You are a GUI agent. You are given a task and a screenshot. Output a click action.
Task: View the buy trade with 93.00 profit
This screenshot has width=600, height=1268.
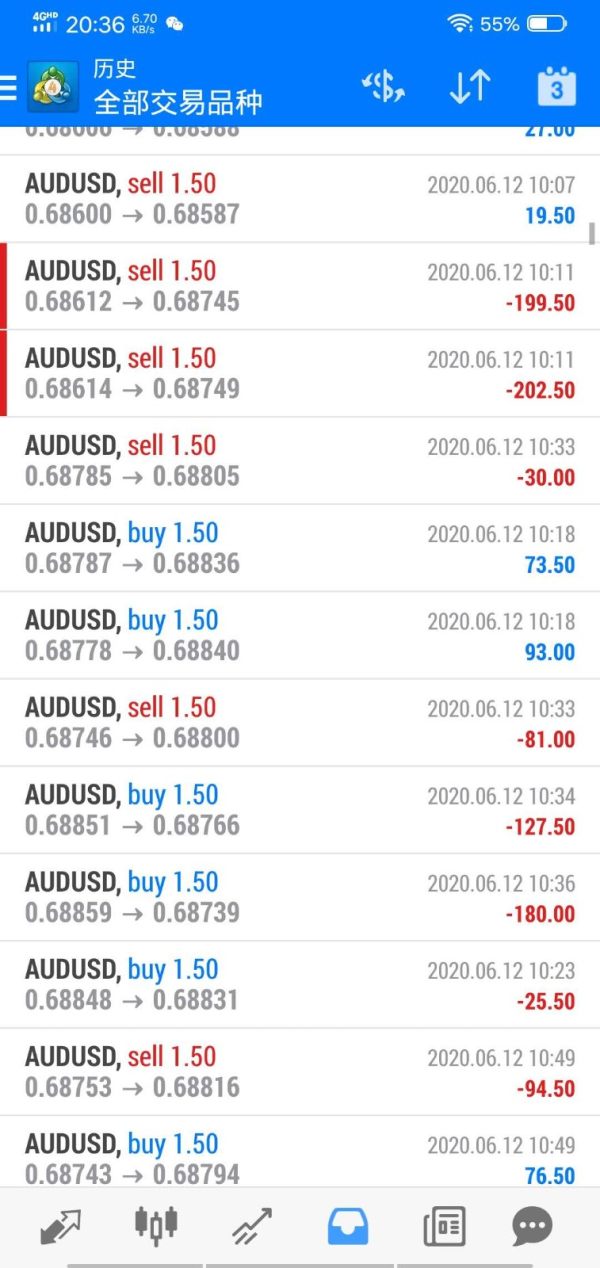300,635
